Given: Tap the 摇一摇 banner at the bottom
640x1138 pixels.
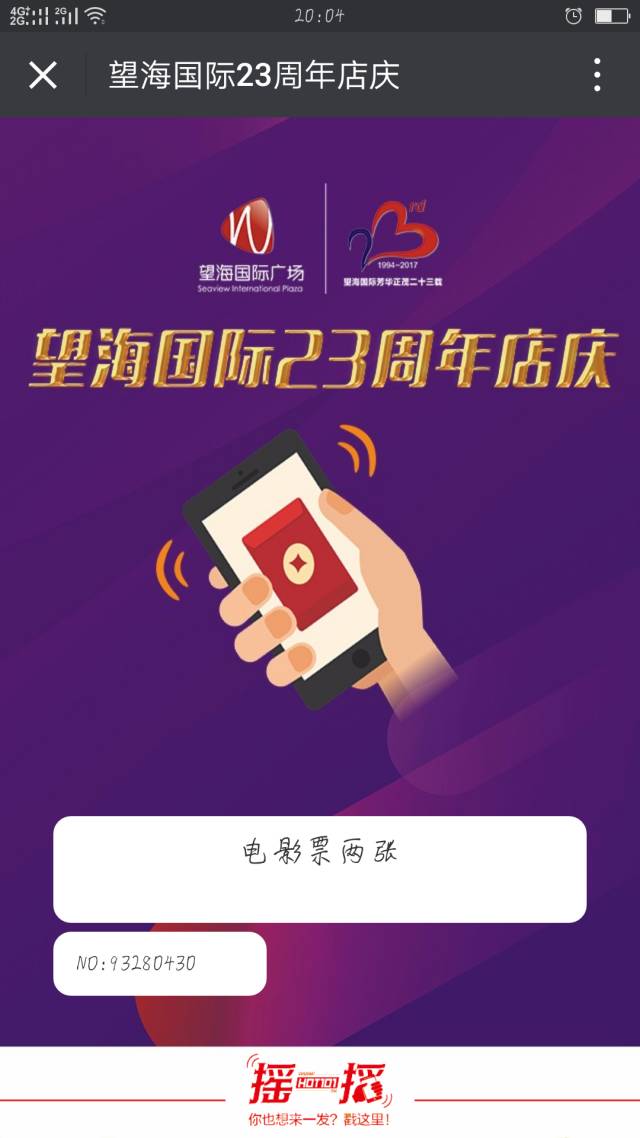Looking at the screenshot, I should tap(319, 1093).
